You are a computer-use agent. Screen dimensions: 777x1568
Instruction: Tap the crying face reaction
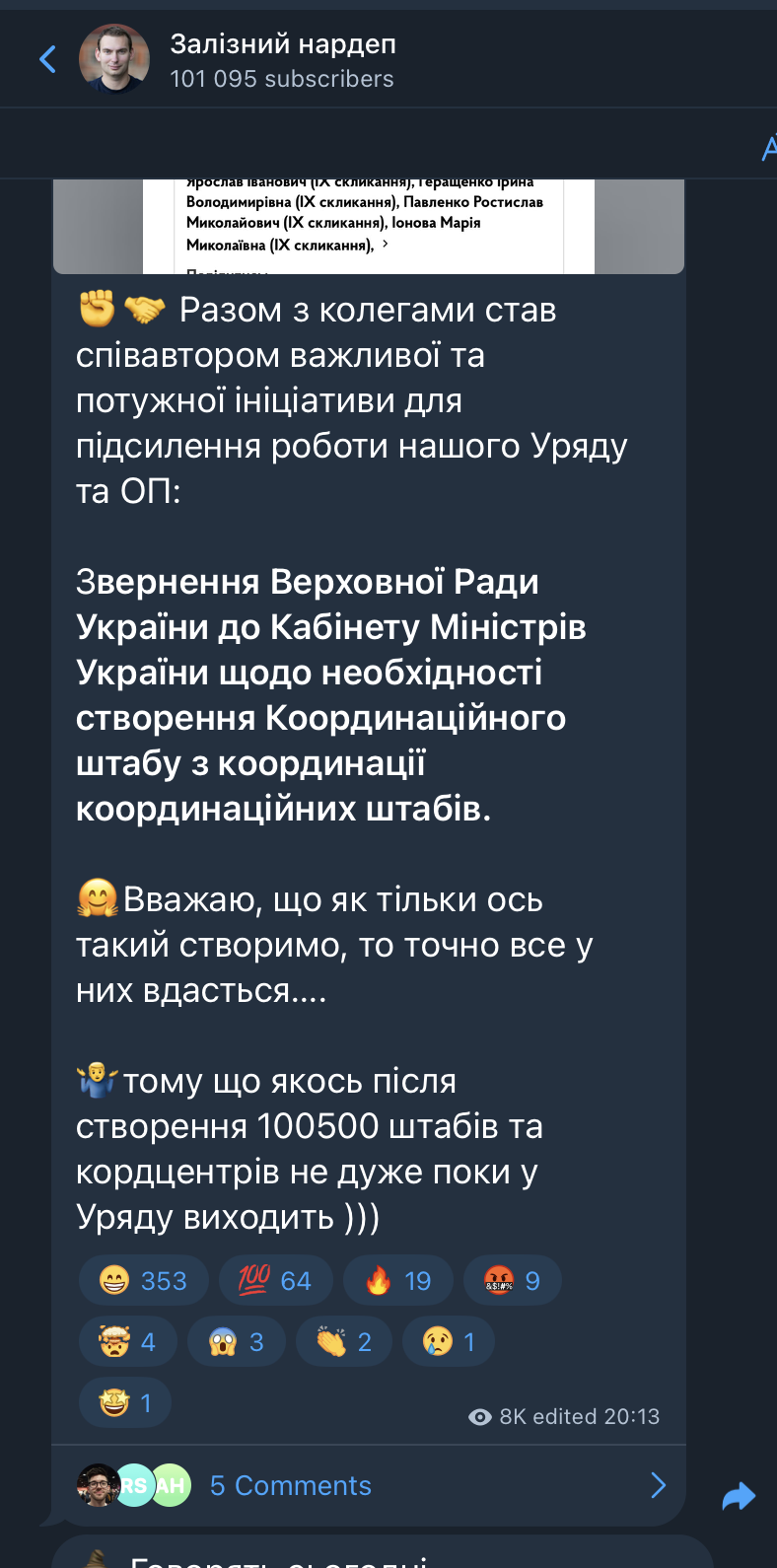pos(449,1341)
